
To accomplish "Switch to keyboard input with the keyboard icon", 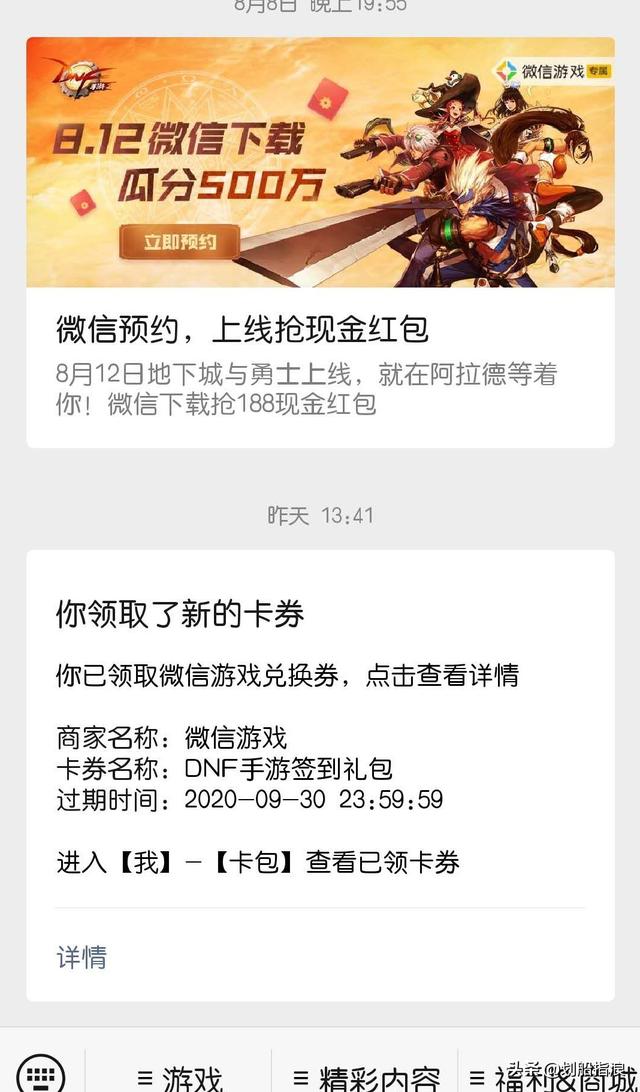I will click(41, 1074).
